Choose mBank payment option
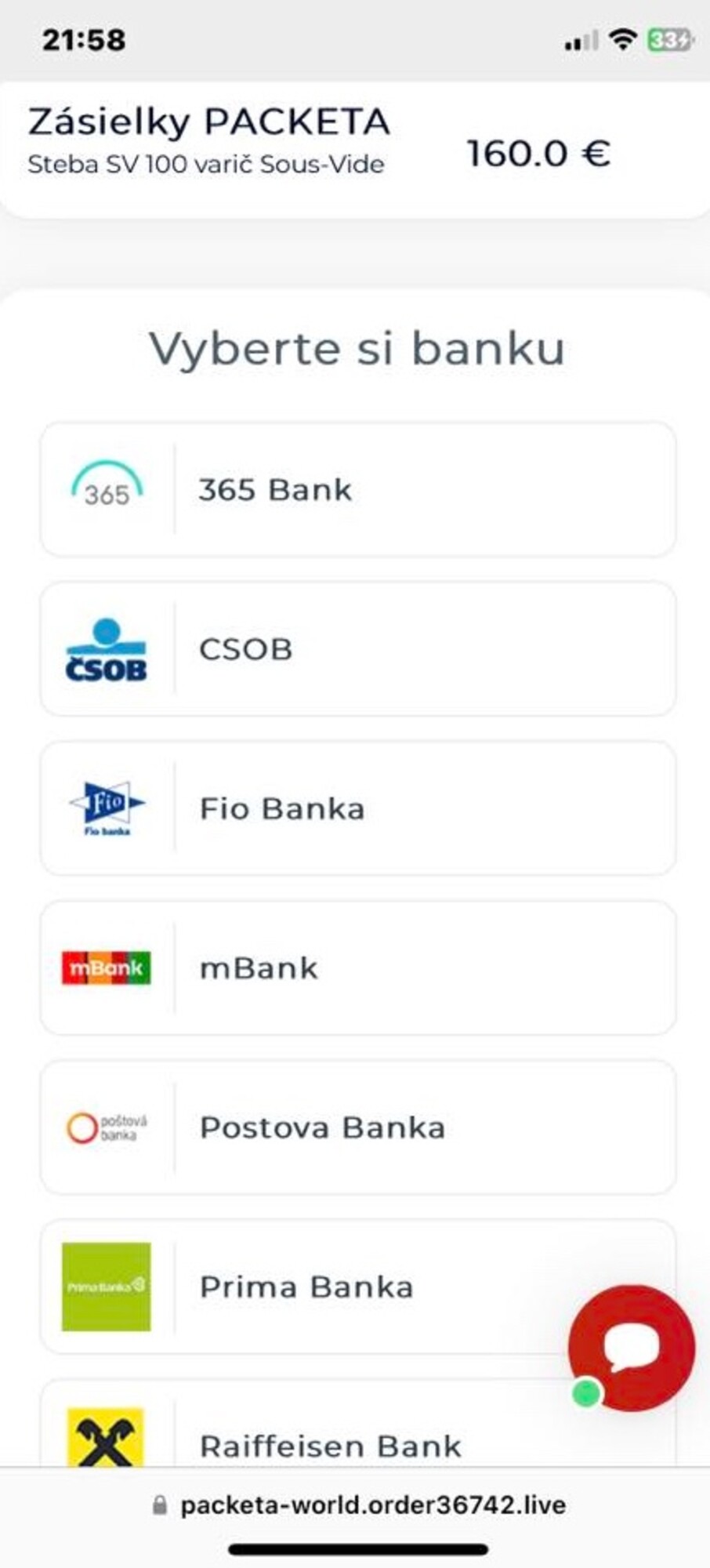Viewport: 710px width, 1568px height. click(355, 967)
